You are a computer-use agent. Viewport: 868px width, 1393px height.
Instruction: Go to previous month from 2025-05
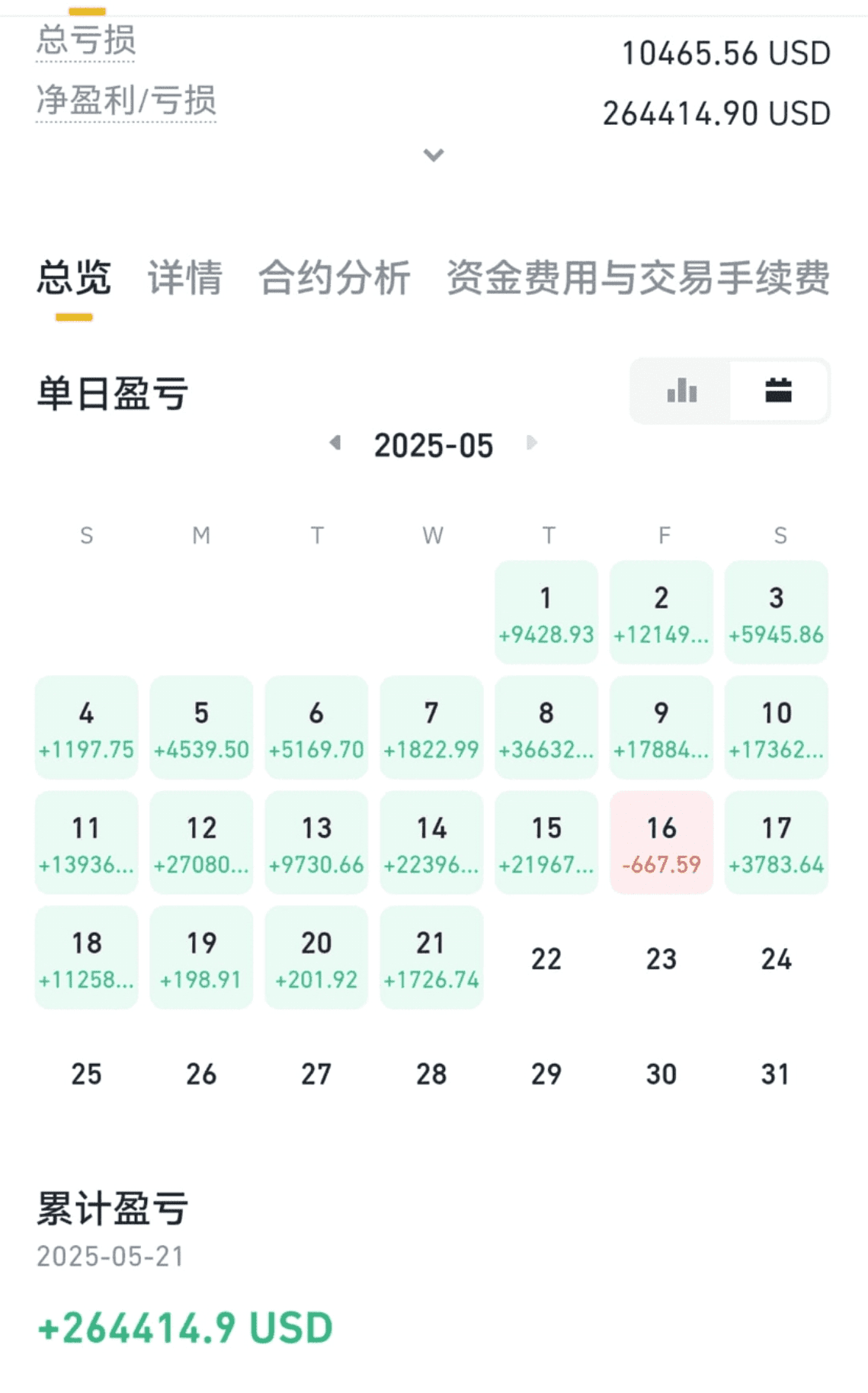coord(335,443)
